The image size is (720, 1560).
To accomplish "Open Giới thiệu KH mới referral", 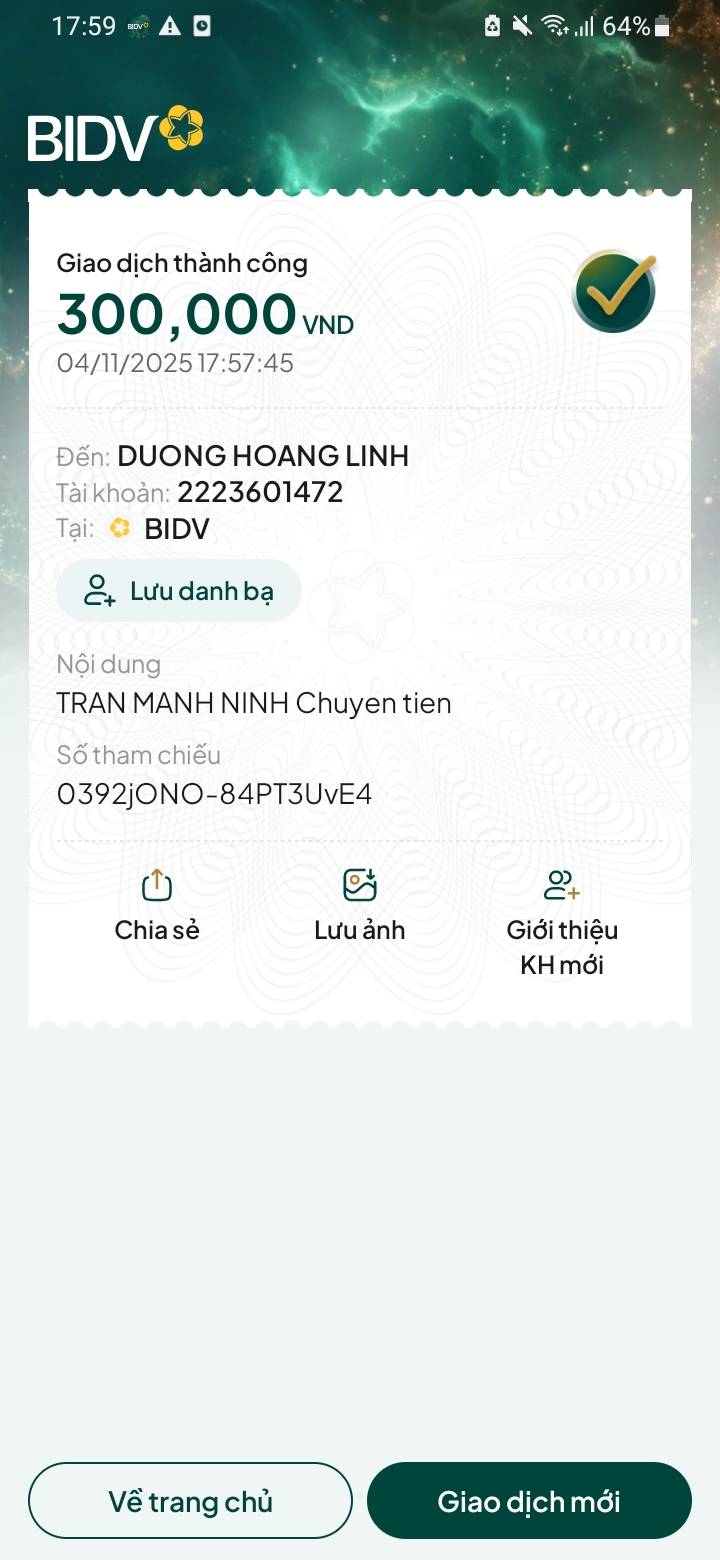I will 562,922.
